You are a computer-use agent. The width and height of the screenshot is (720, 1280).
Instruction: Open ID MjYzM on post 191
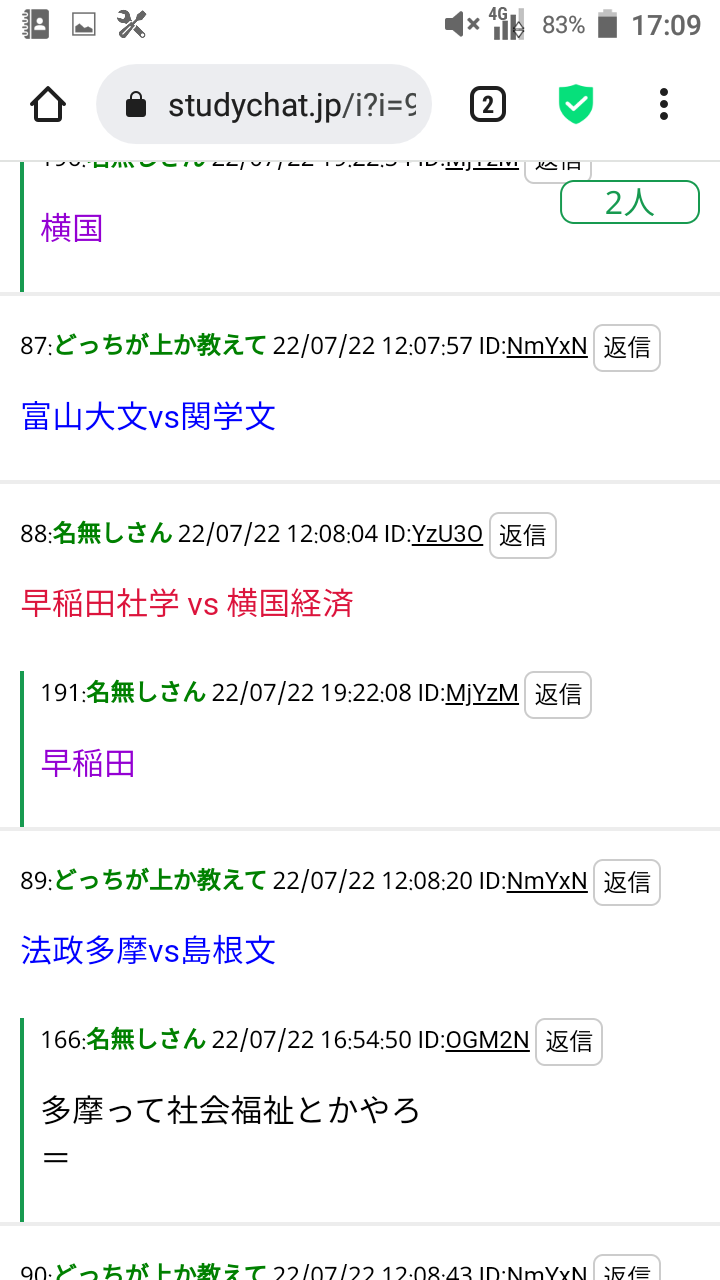pos(482,694)
